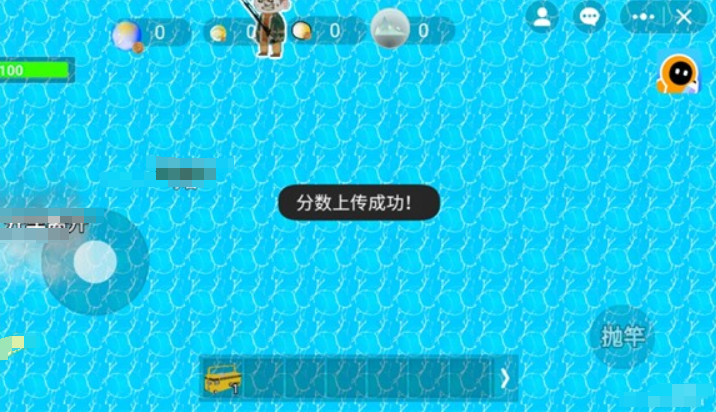This screenshot has width=716, height=412.
Task: Open the chat bubble icon
Action: 590,16
